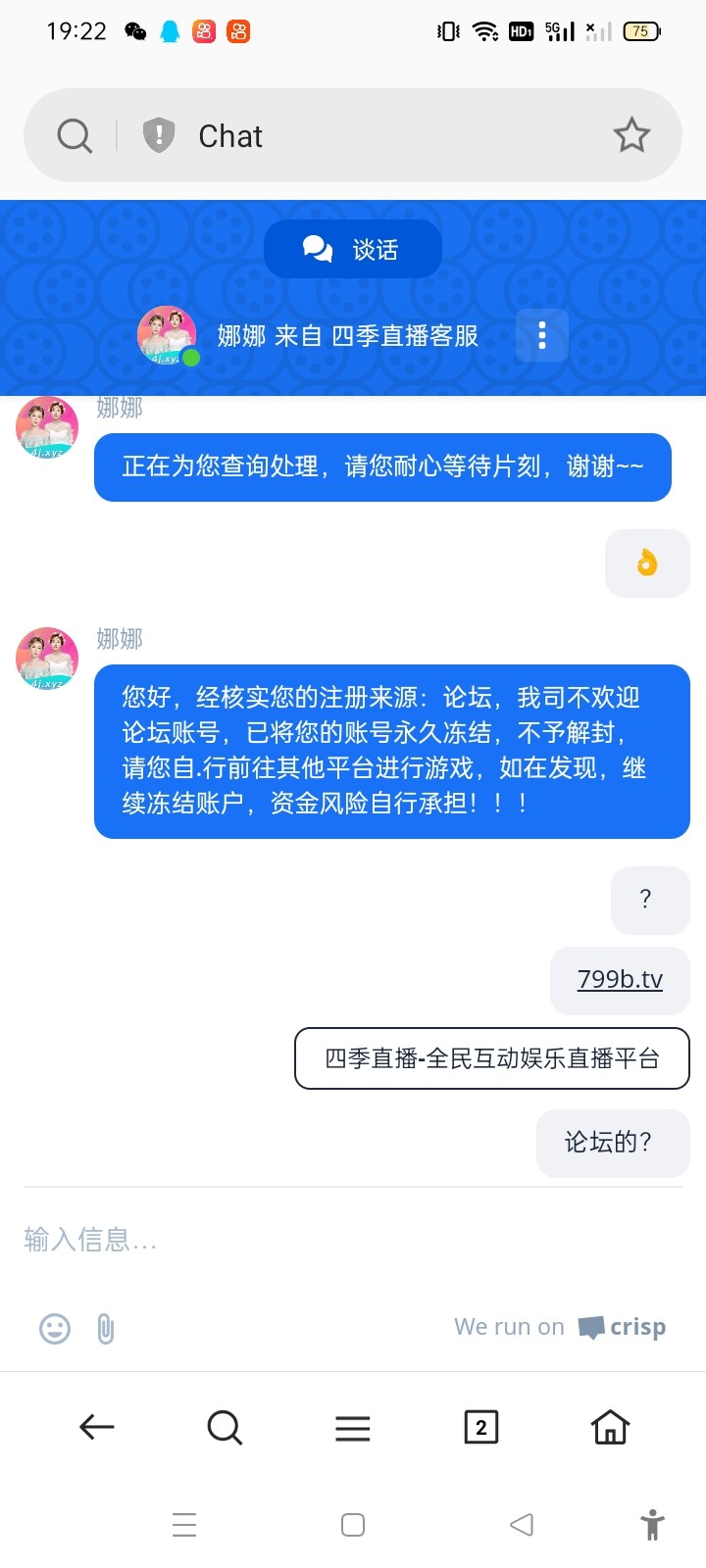Visit the crisp branding link
The image size is (706, 1568).
(622, 1327)
